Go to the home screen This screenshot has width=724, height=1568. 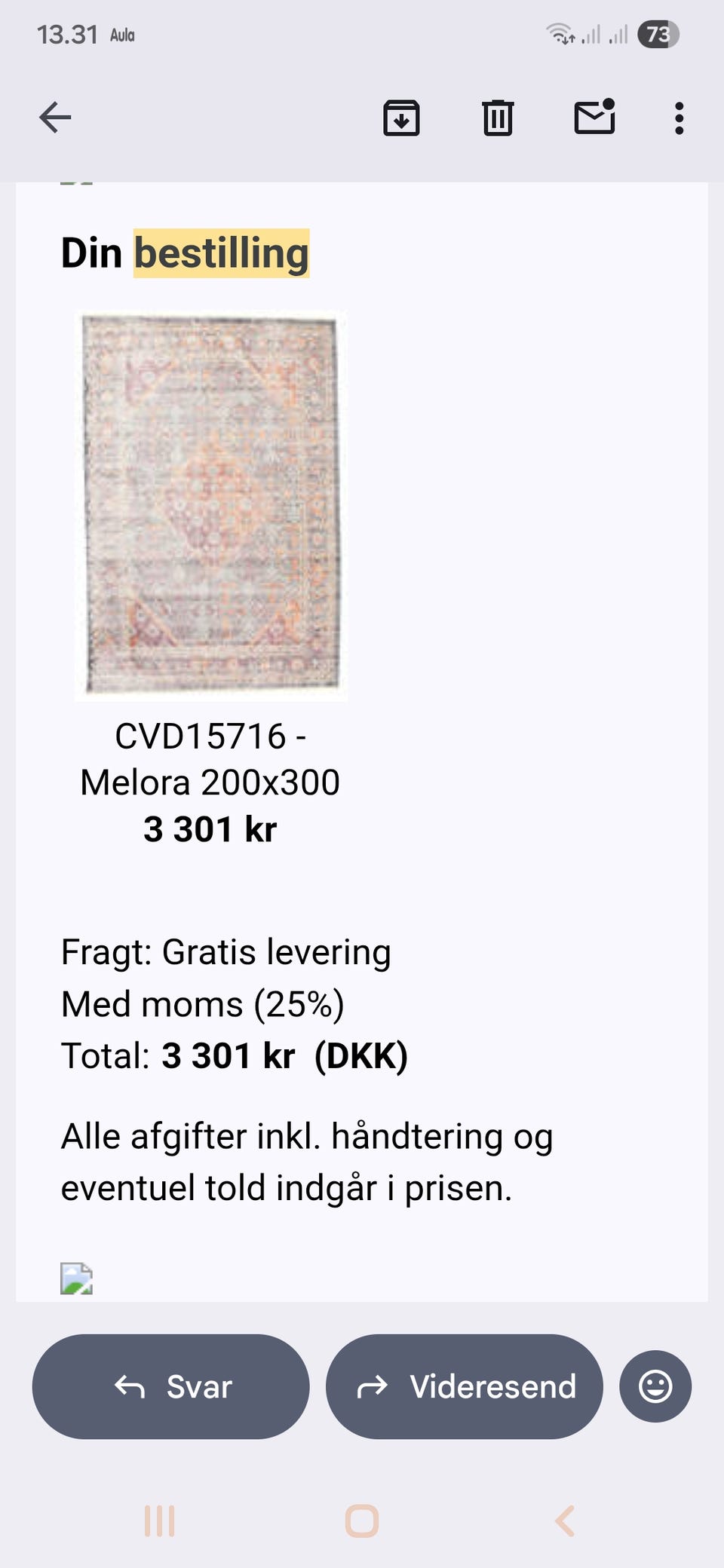coord(362,1521)
